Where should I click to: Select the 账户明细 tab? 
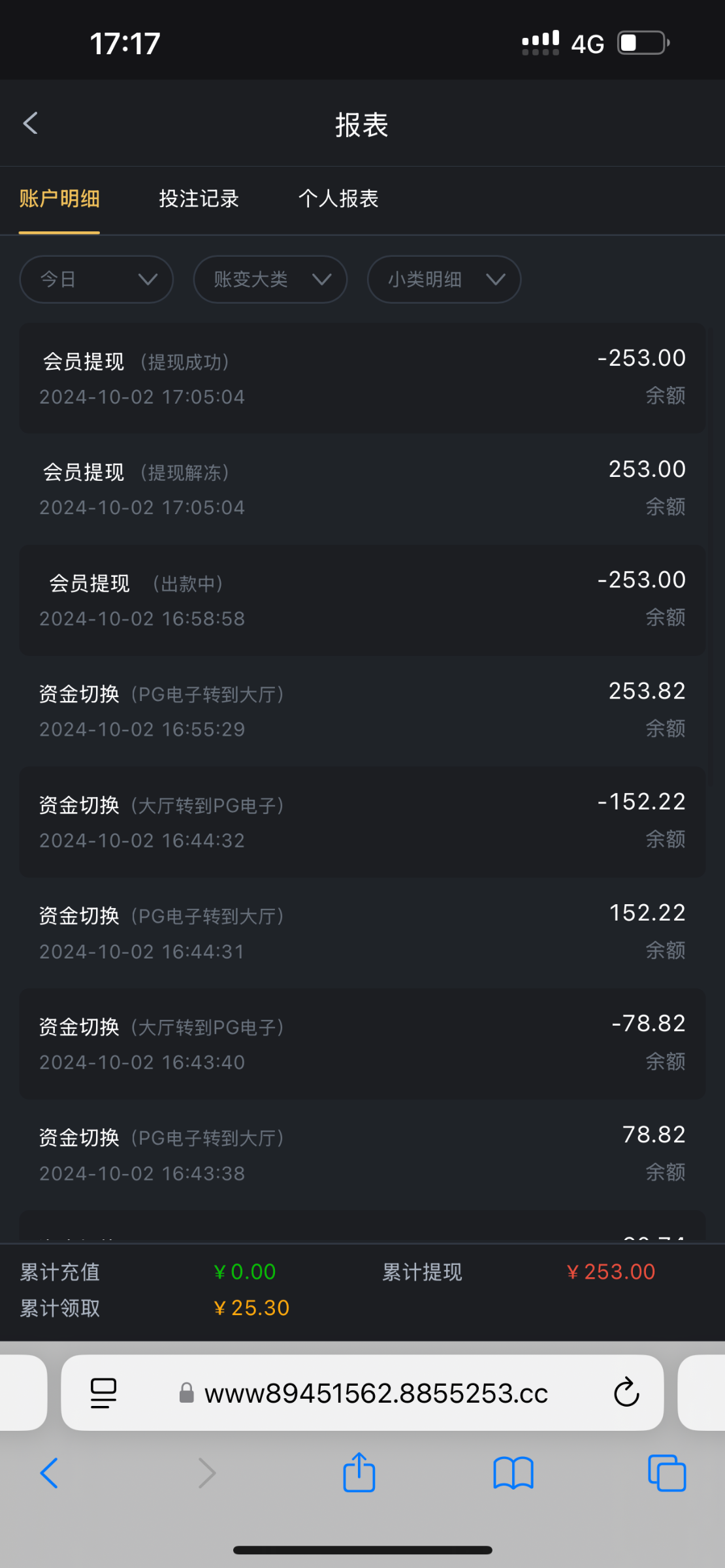59,199
